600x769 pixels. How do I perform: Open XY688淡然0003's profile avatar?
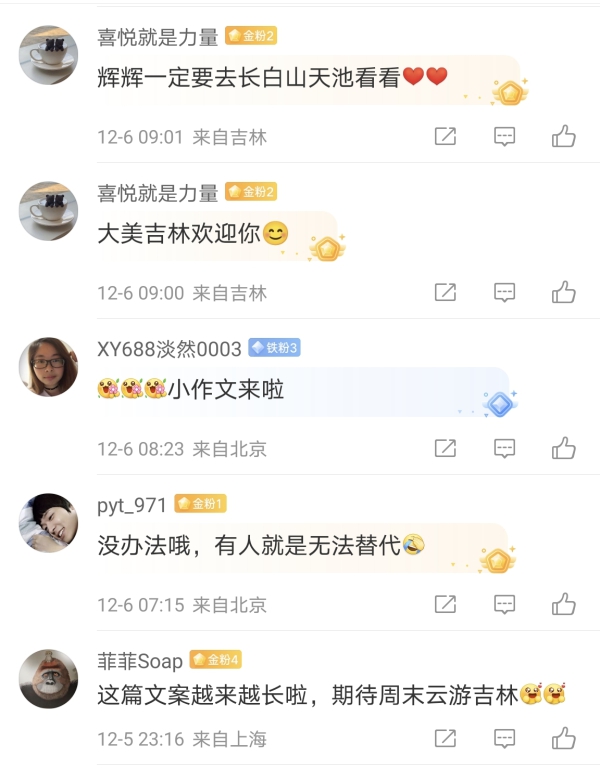(48, 366)
